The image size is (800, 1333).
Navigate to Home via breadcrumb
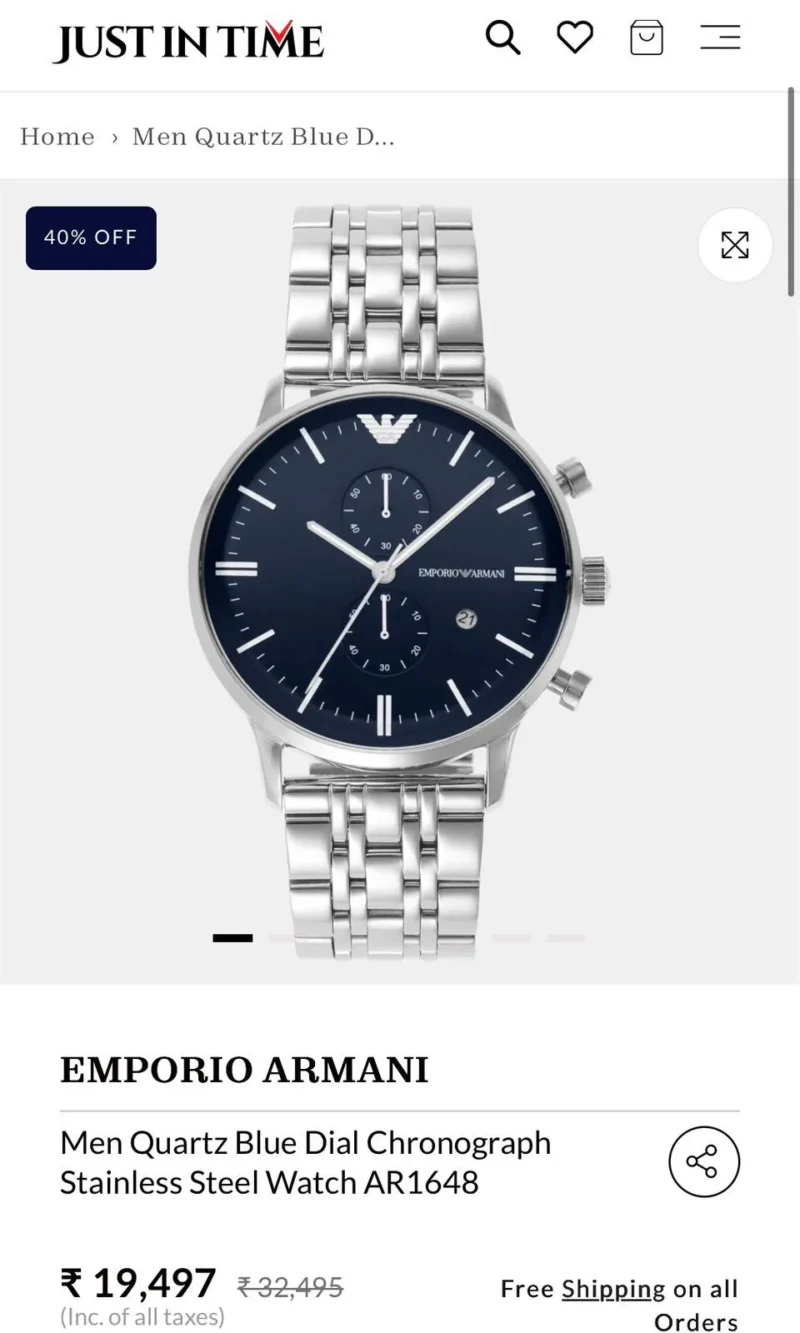click(x=57, y=136)
